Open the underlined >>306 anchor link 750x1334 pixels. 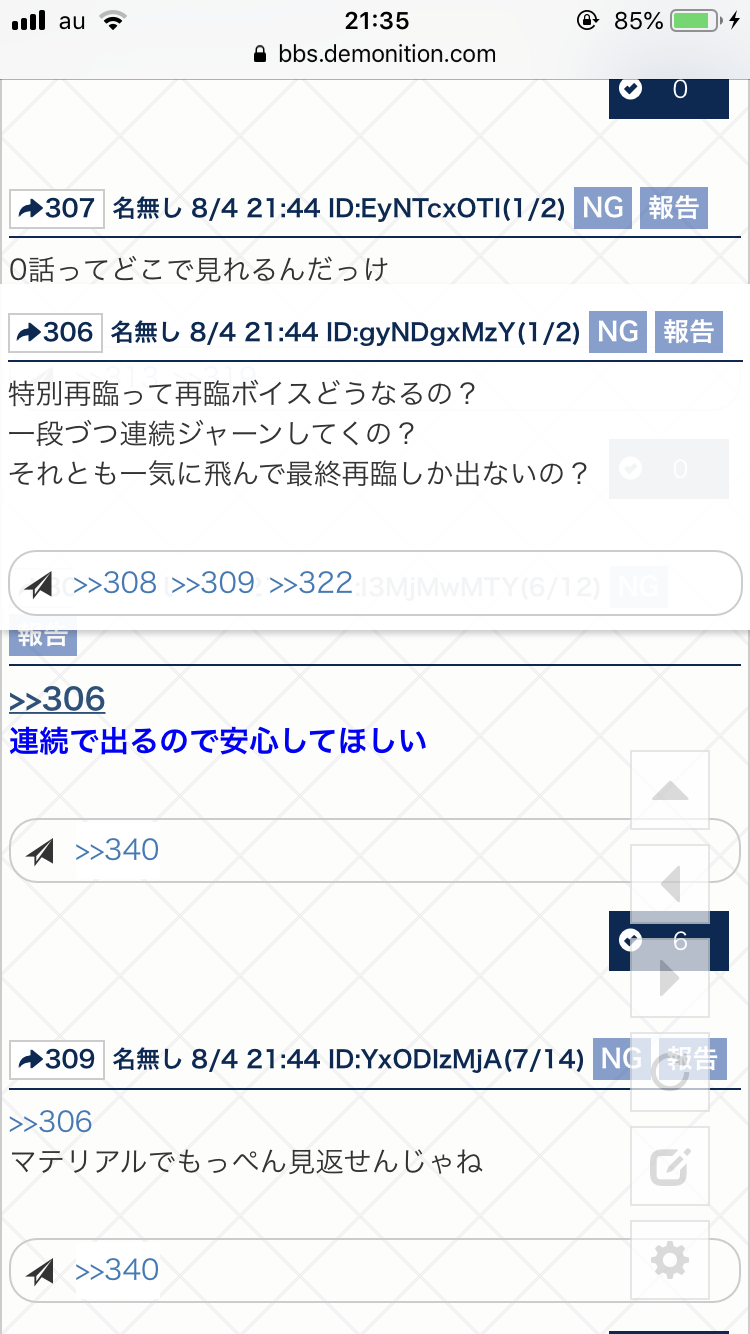(x=57, y=699)
